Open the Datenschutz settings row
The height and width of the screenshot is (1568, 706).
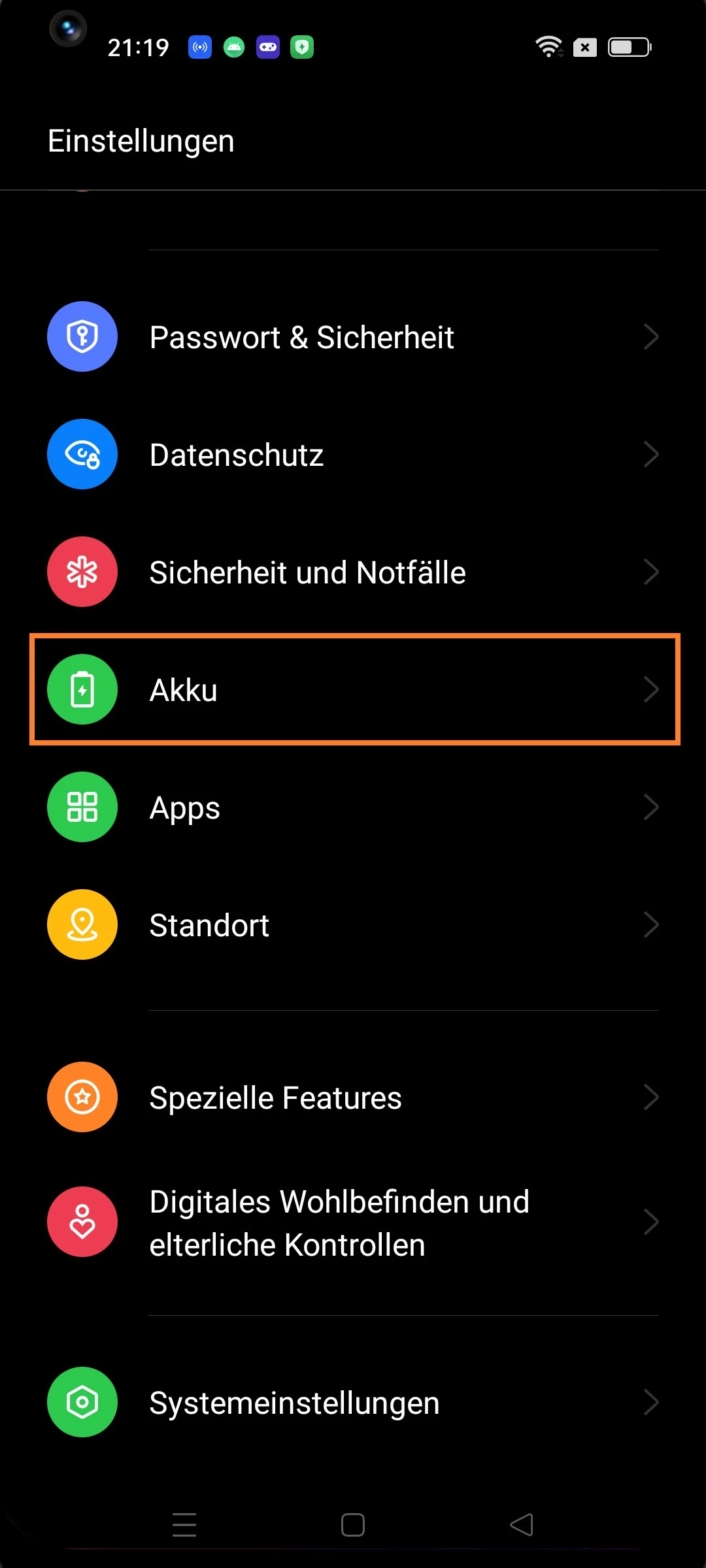click(353, 455)
